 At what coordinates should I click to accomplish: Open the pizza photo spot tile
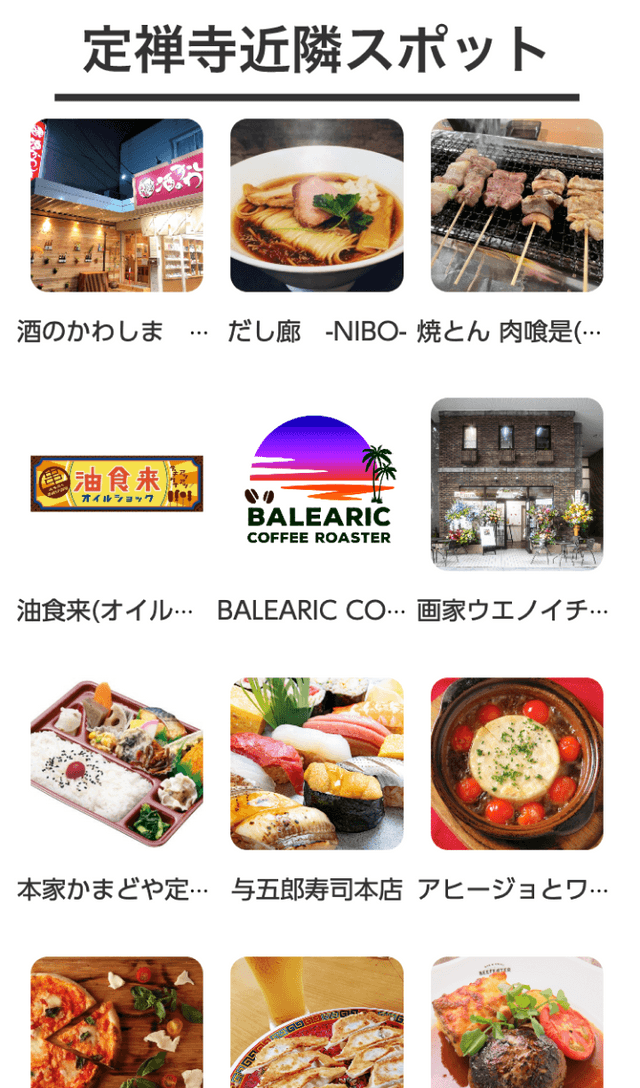click(x=116, y=1022)
